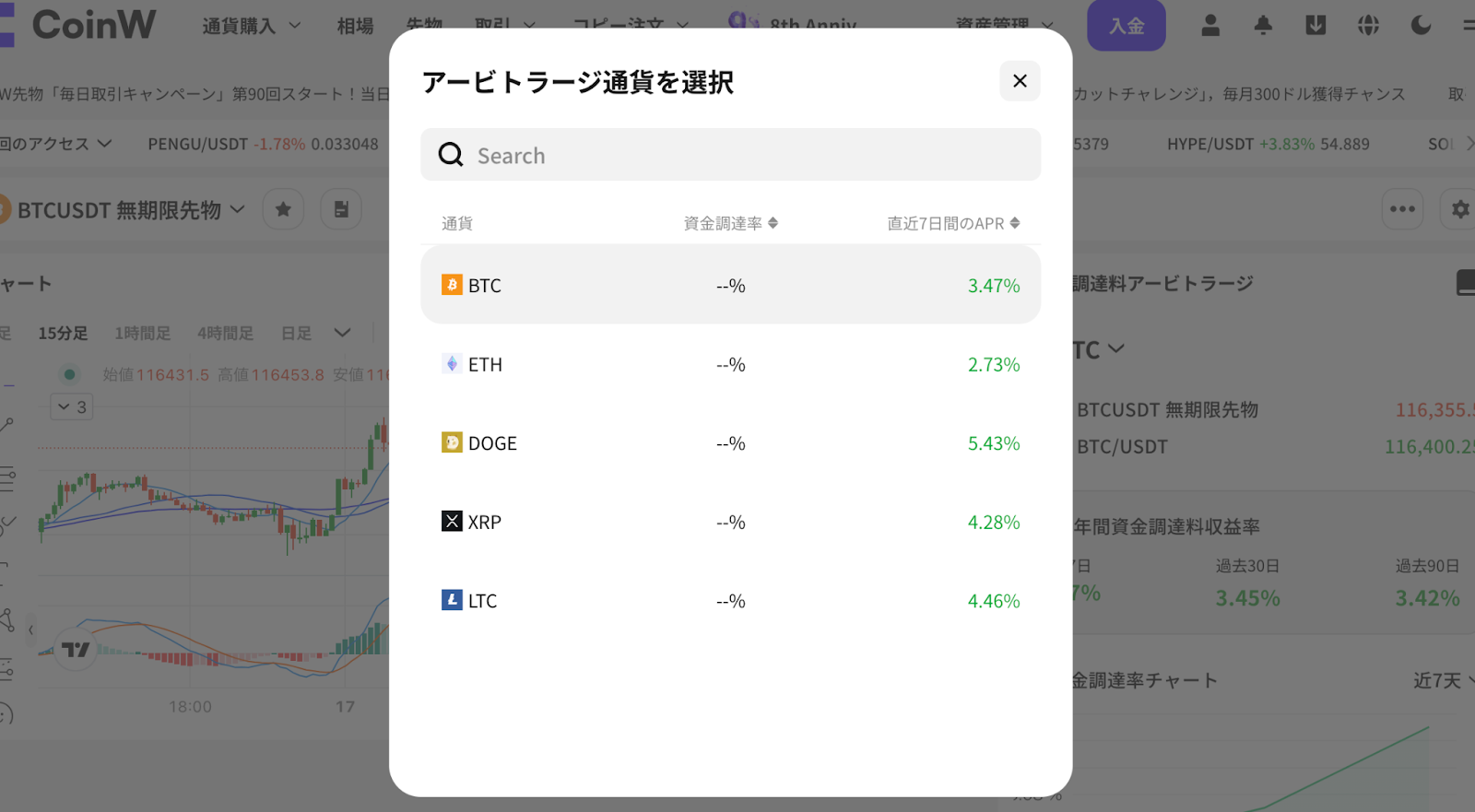Tap the Search field in the dialog

(x=730, y=155)
